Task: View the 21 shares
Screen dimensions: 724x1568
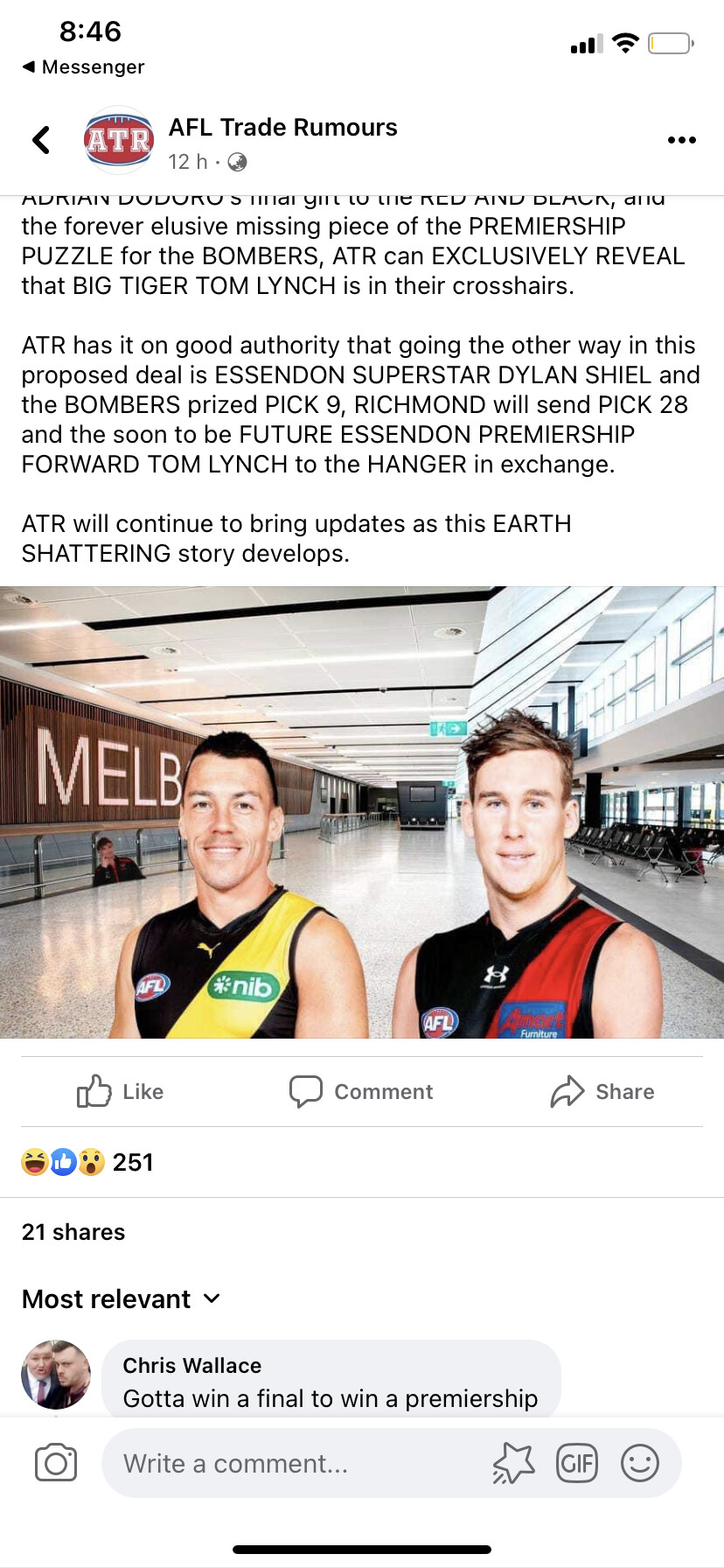Action: 73,1232
